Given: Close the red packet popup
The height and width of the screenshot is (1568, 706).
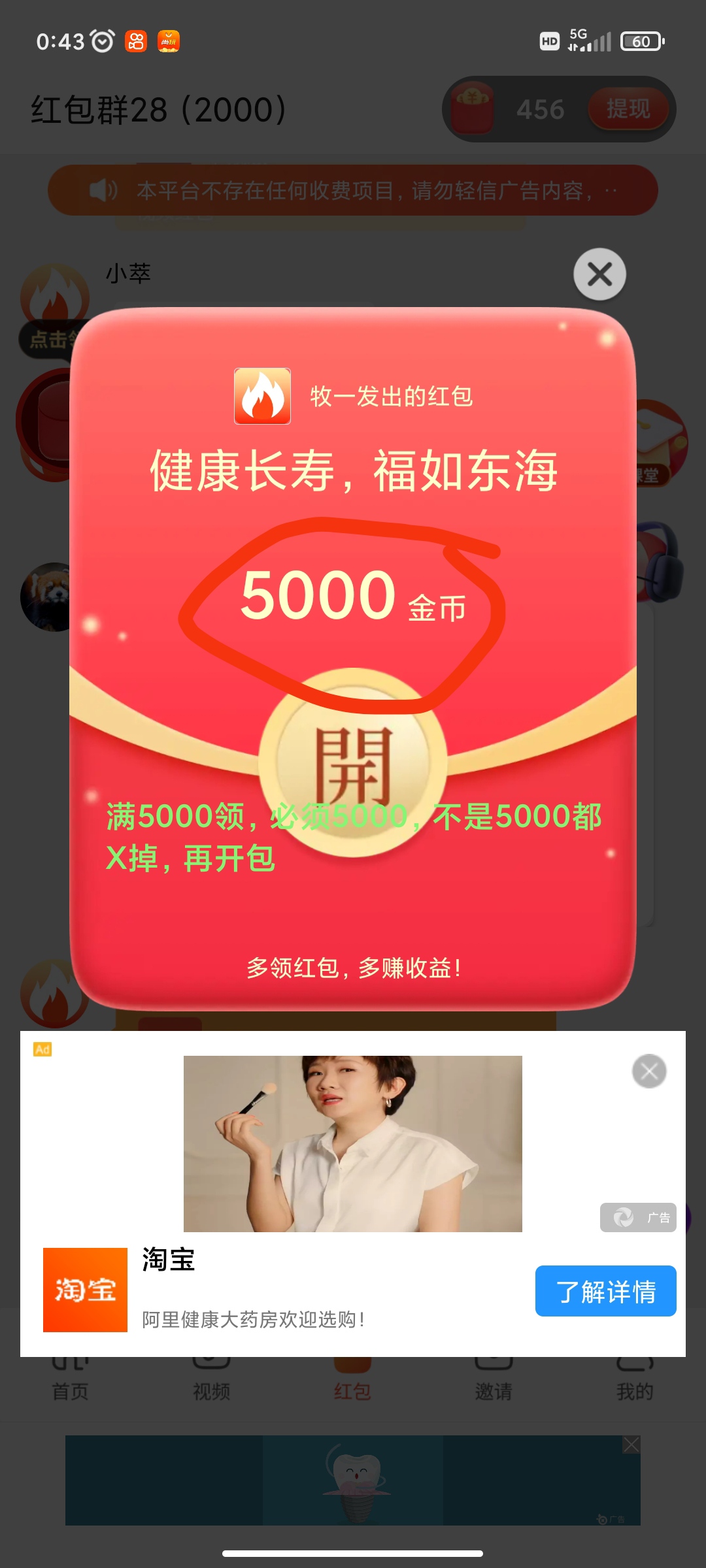Looking at the screenshot, I should coord(599,274).
